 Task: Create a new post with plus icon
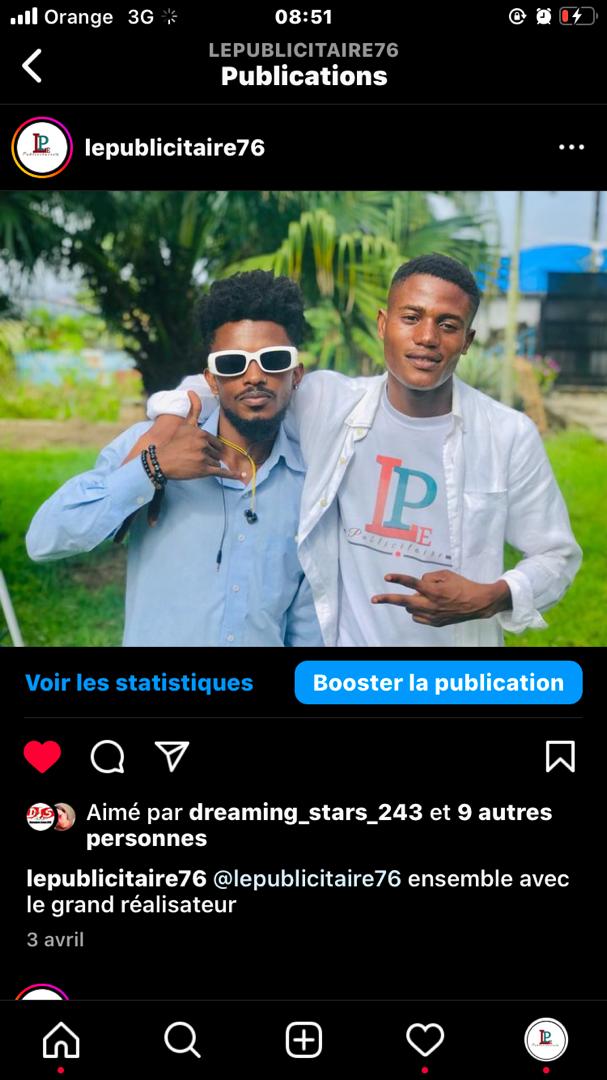click(x=304, y=1041)
